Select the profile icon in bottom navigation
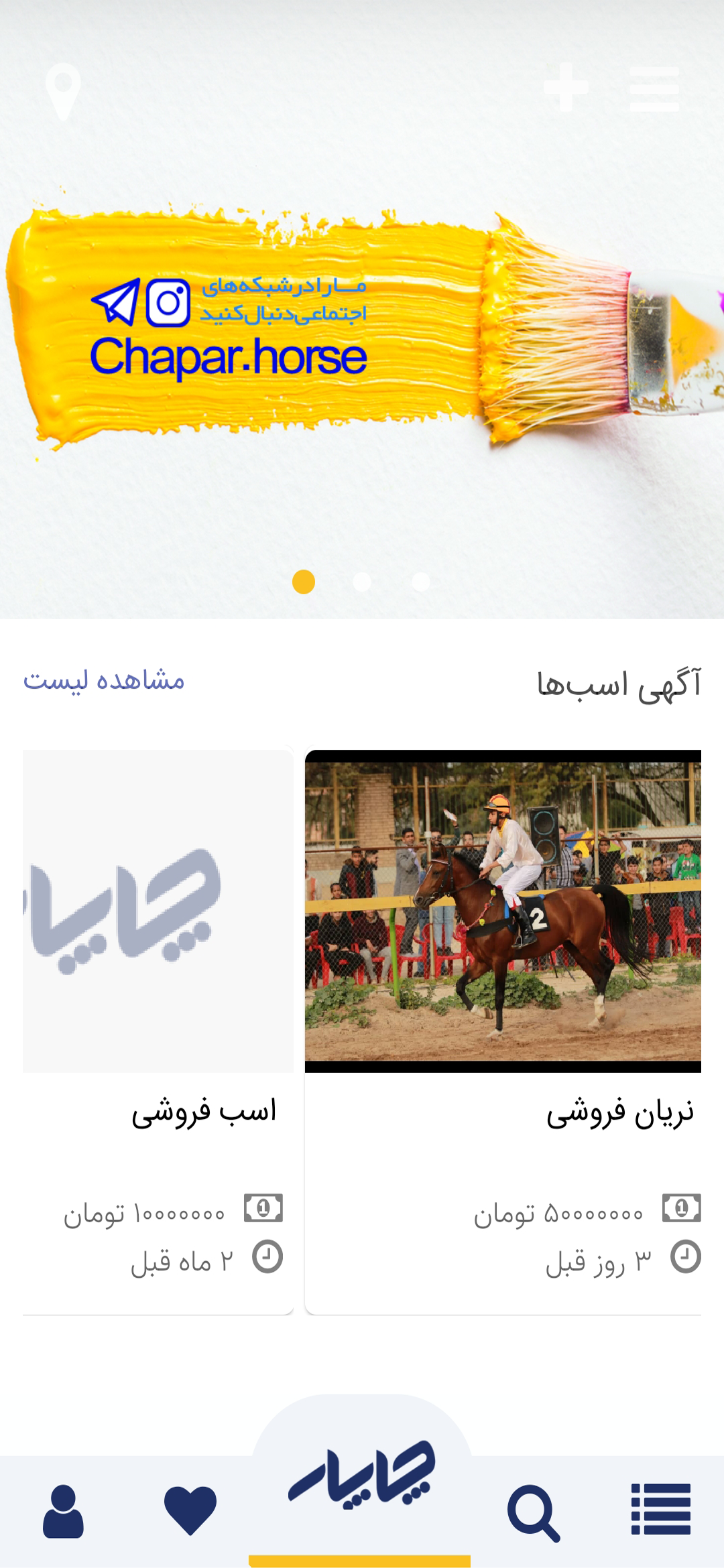Screen dimensions: 724x1568 (x=64, y=1510)
